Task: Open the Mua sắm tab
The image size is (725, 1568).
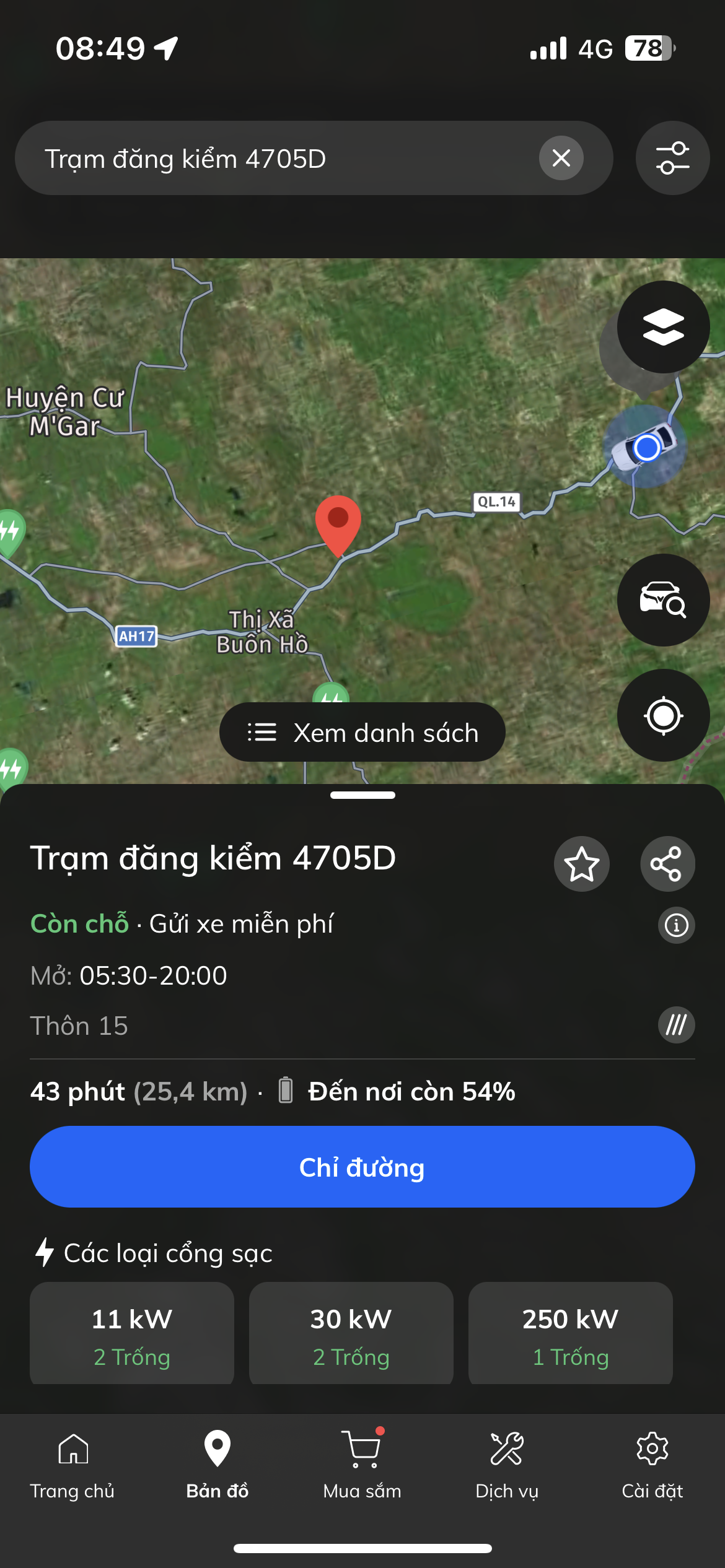Action: (x=362, y=1465)
